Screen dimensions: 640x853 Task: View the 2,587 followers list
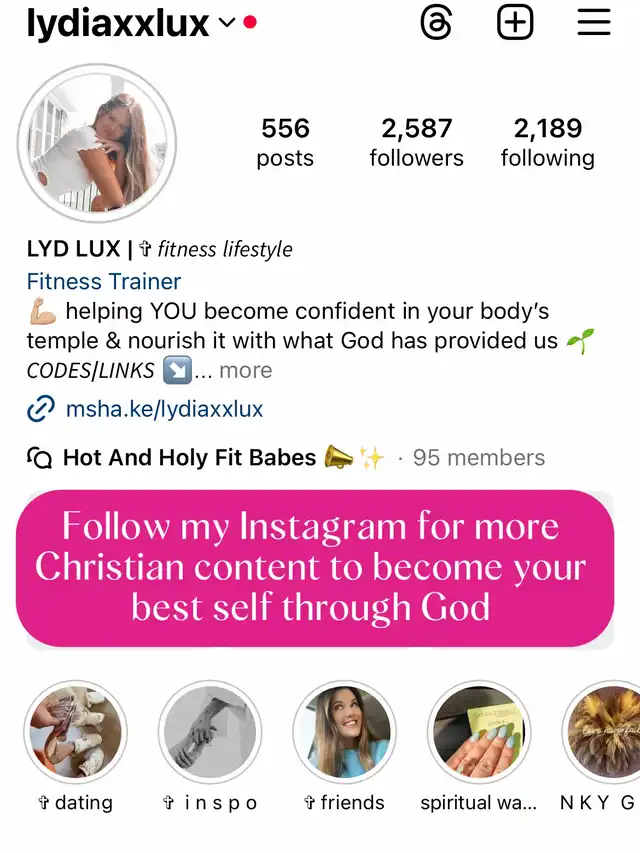click(x=416, y=143)
